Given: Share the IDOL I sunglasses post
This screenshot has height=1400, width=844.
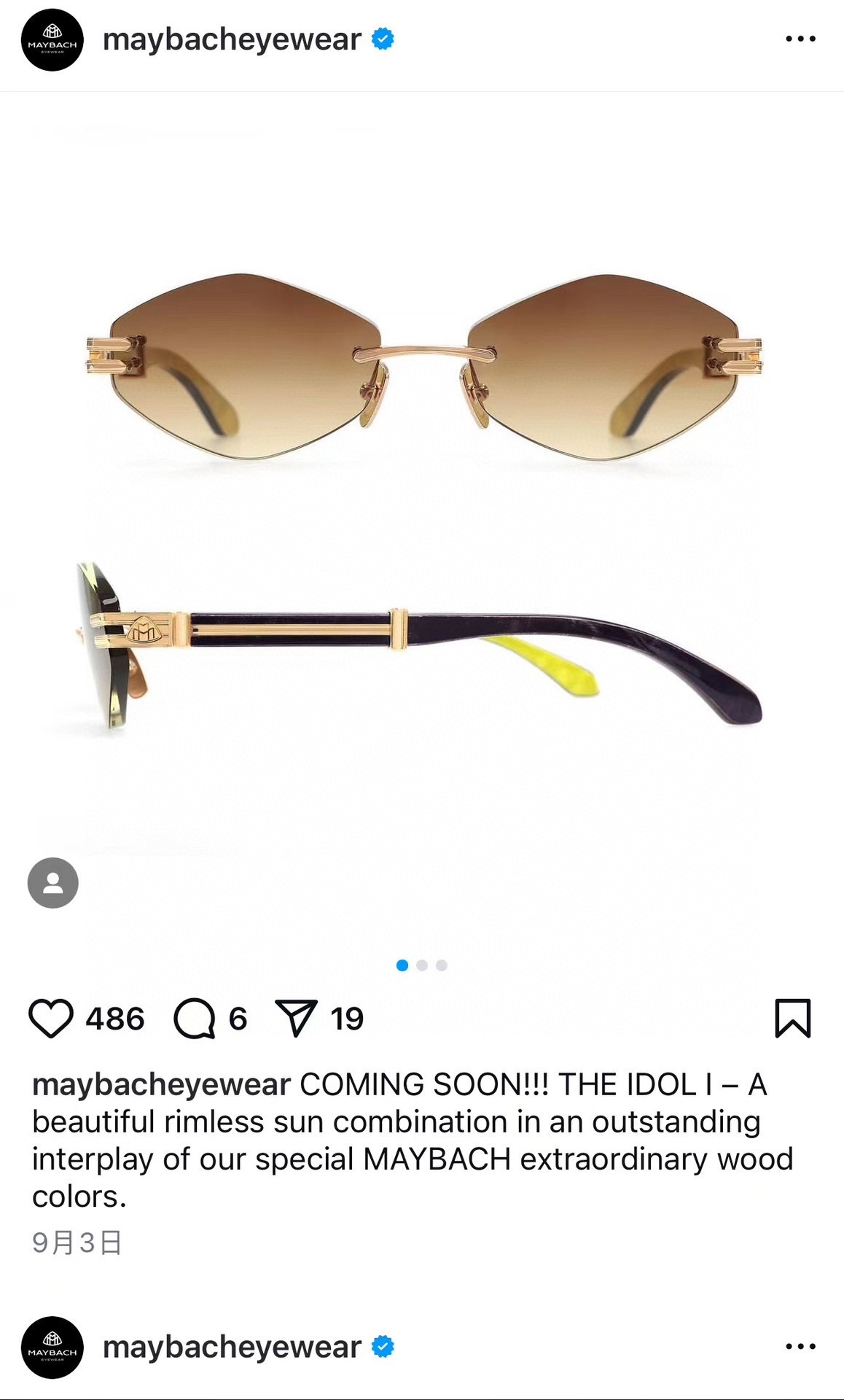Looking at the screenshot, I should tap(296, 1018).
